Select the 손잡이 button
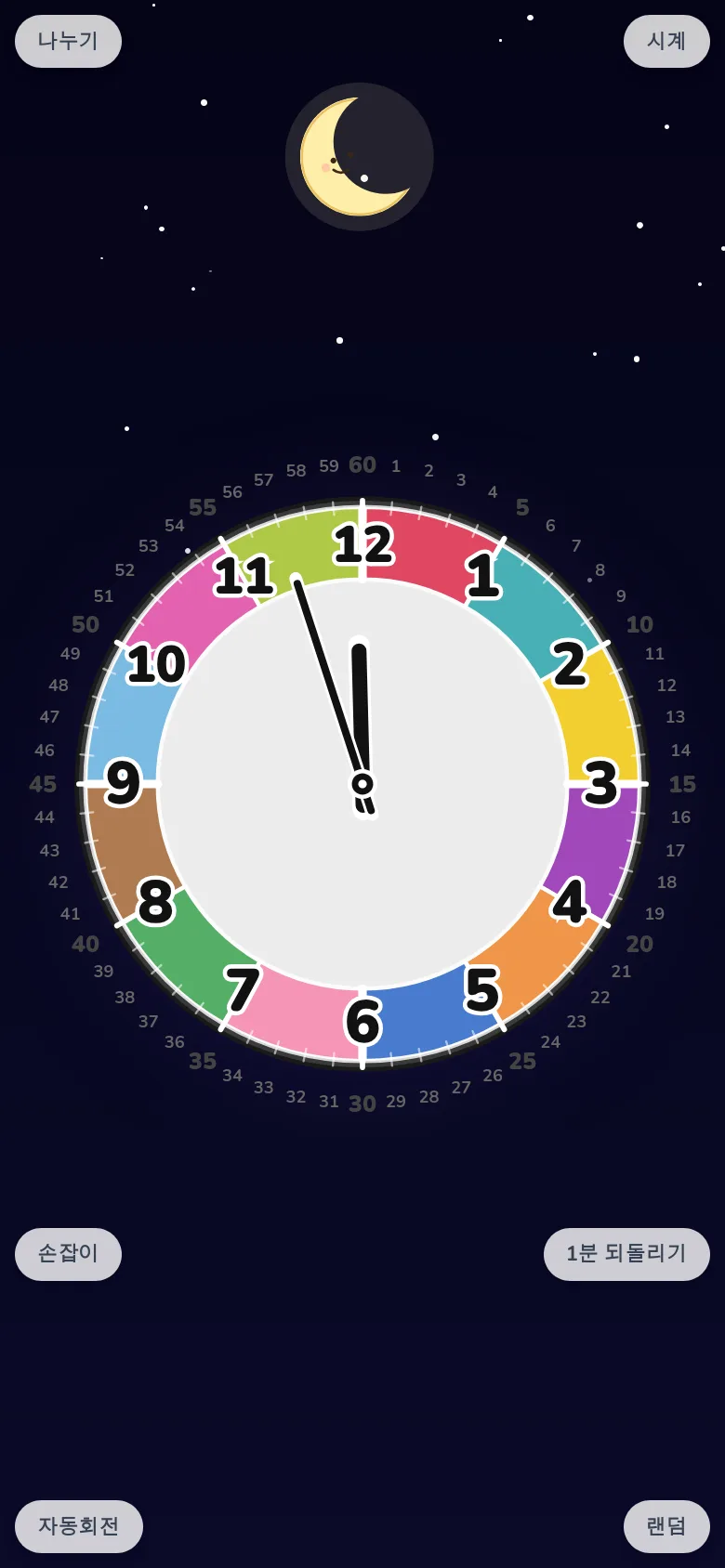The height and width of the screenshot is (1568, 725). click(x=68, y=1254)
